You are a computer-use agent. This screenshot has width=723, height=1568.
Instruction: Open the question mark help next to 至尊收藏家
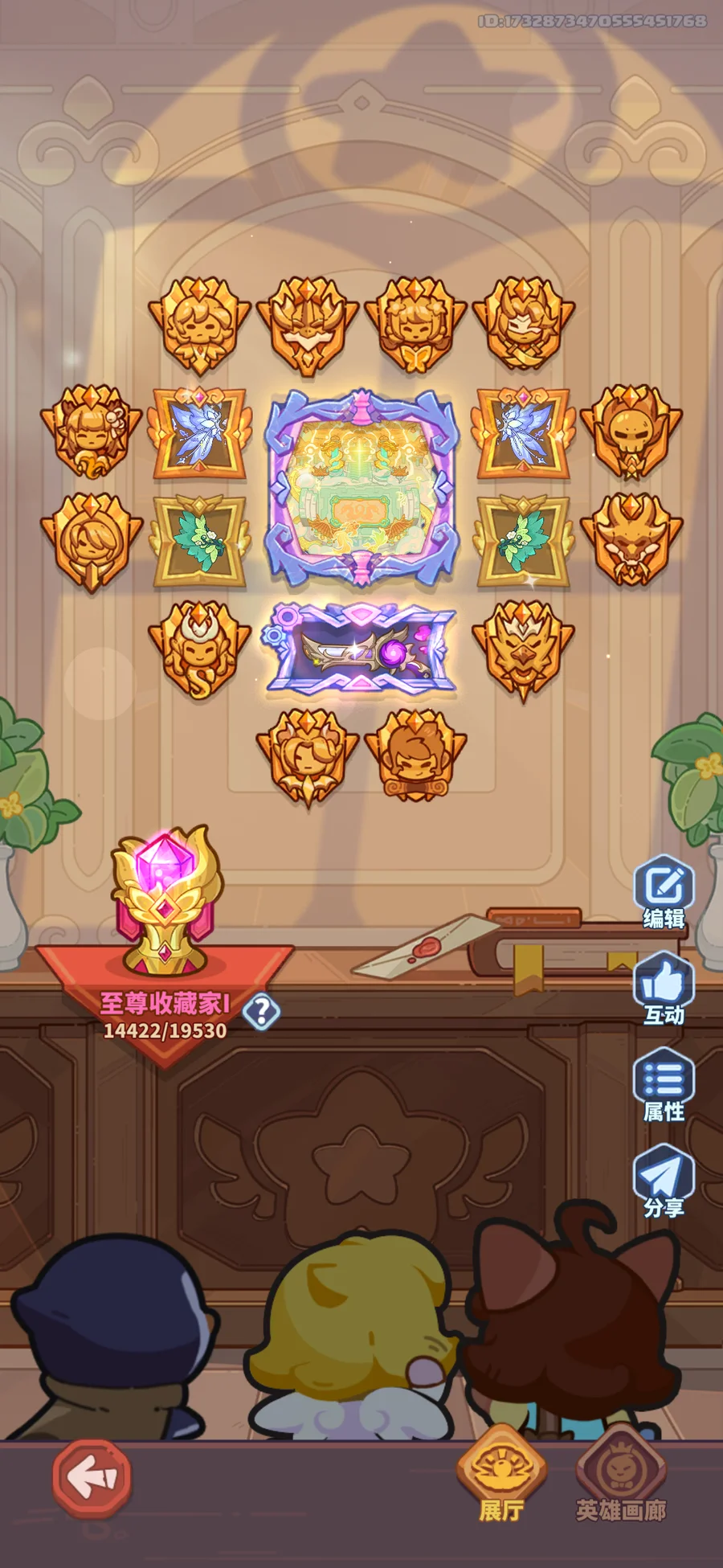click(261, 1011)
